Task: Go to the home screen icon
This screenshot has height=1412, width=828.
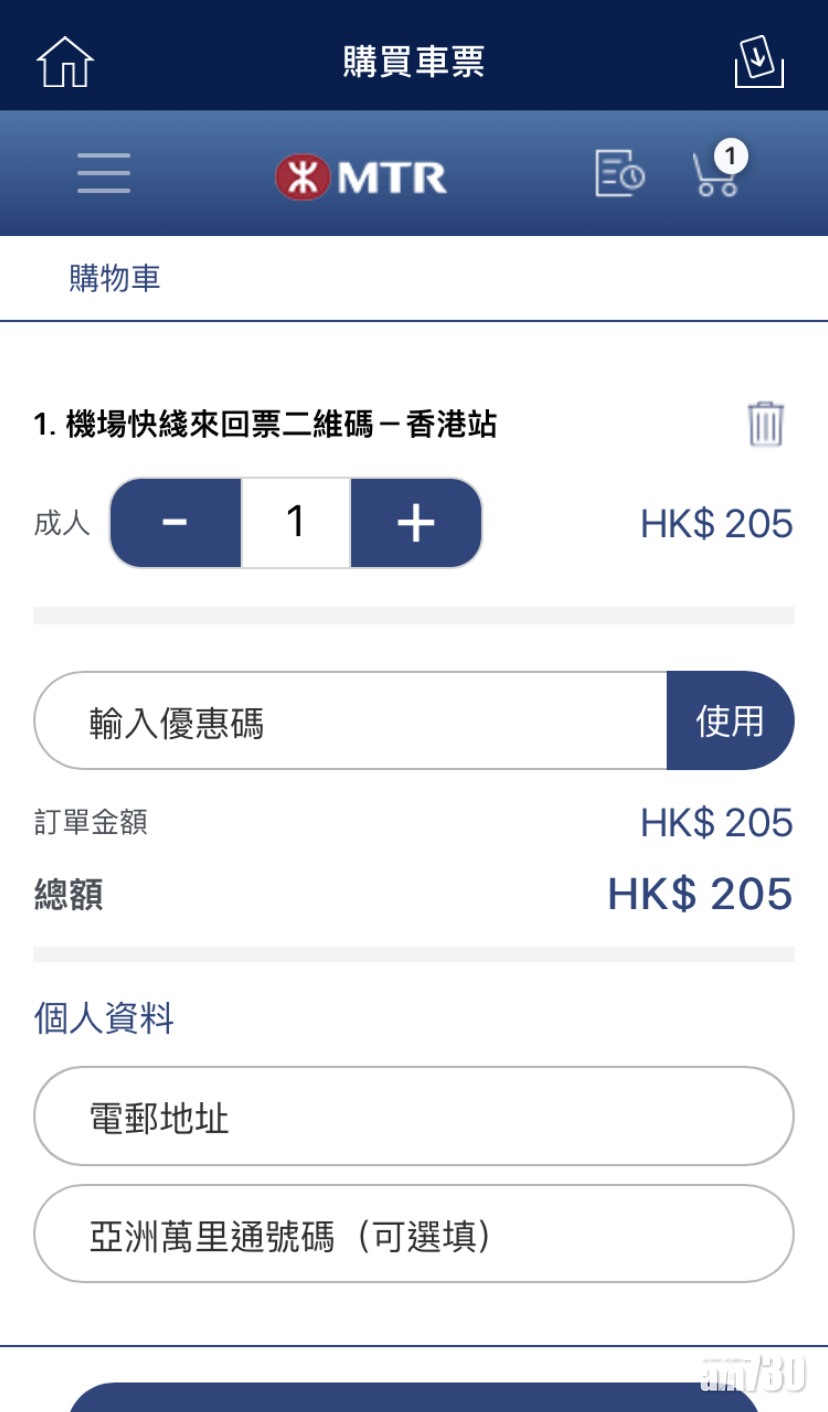Action: [65, 62]
